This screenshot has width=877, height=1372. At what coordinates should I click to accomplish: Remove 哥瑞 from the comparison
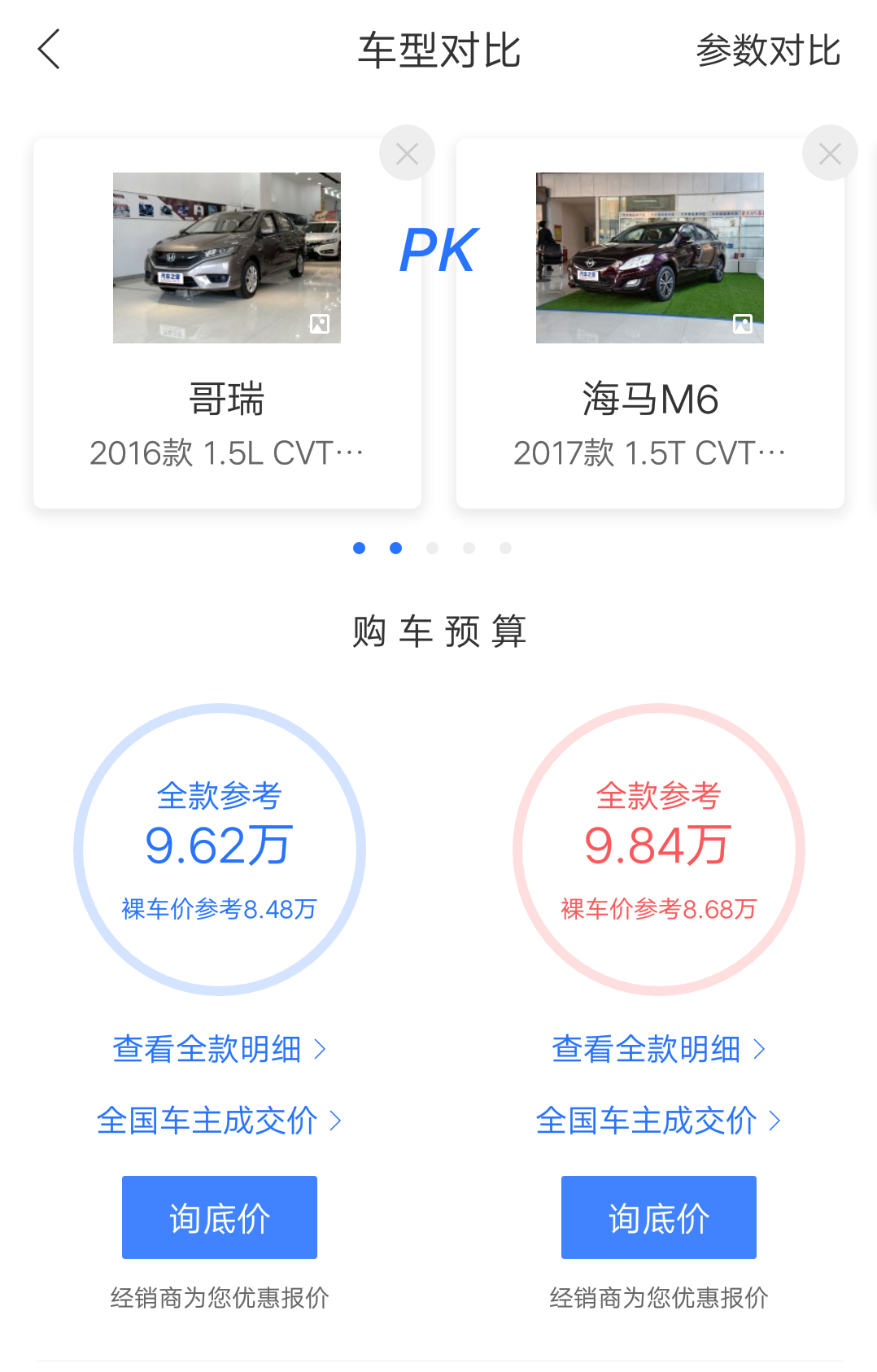point(407,153)
